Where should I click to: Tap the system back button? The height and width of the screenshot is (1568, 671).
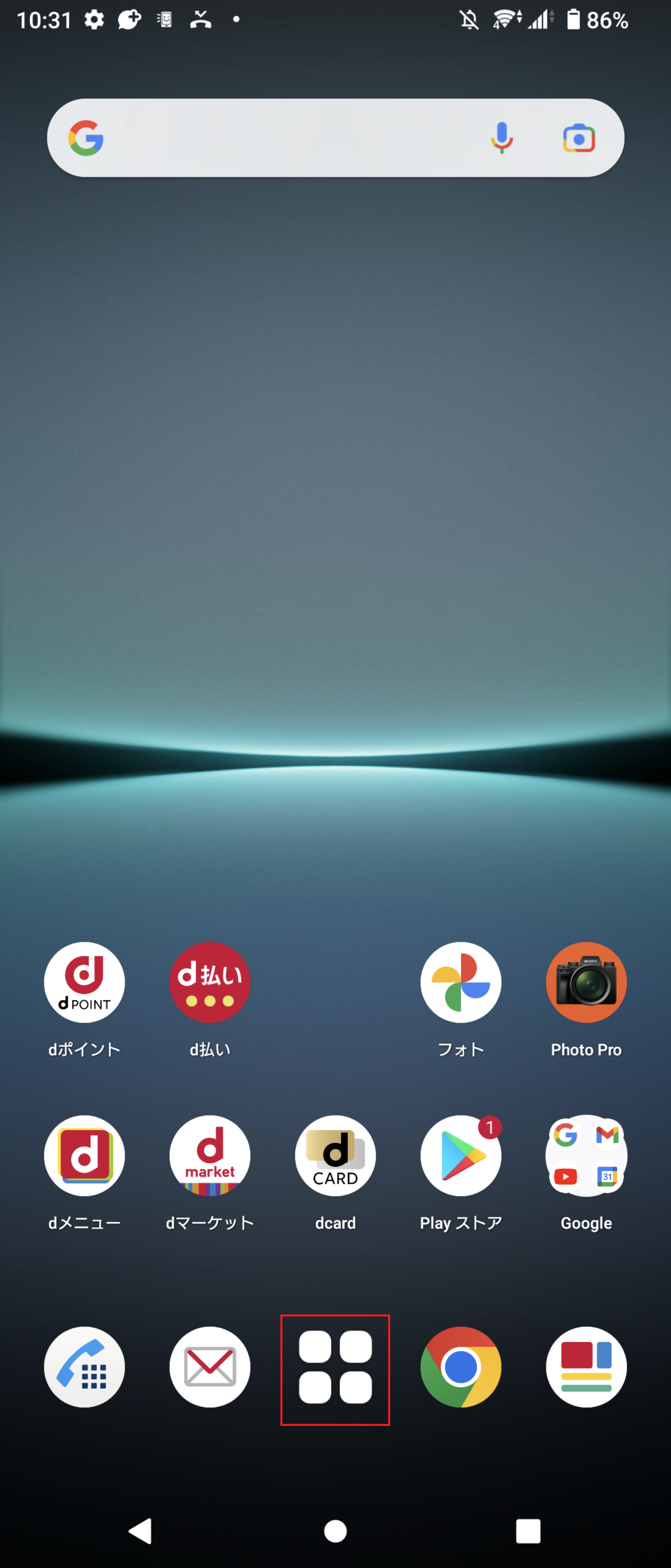141,1530
